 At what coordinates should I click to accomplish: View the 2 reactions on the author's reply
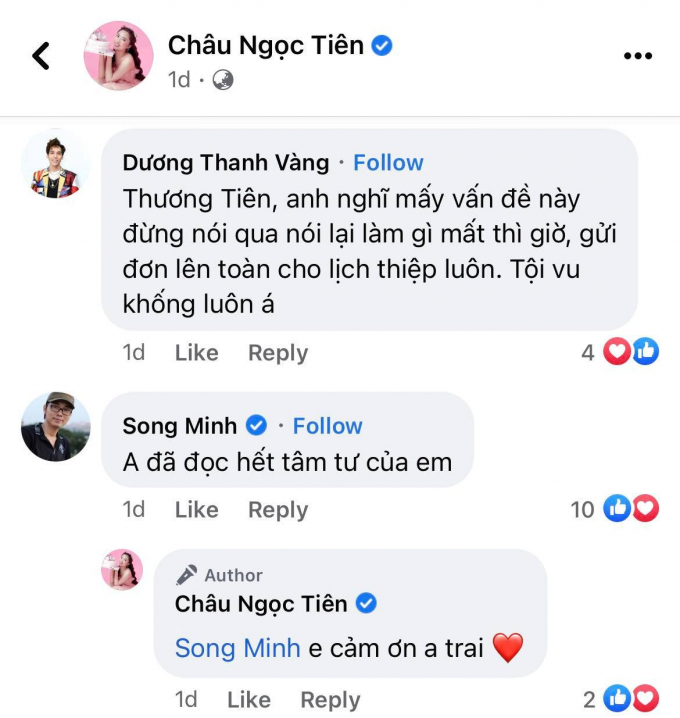[621, 699]
